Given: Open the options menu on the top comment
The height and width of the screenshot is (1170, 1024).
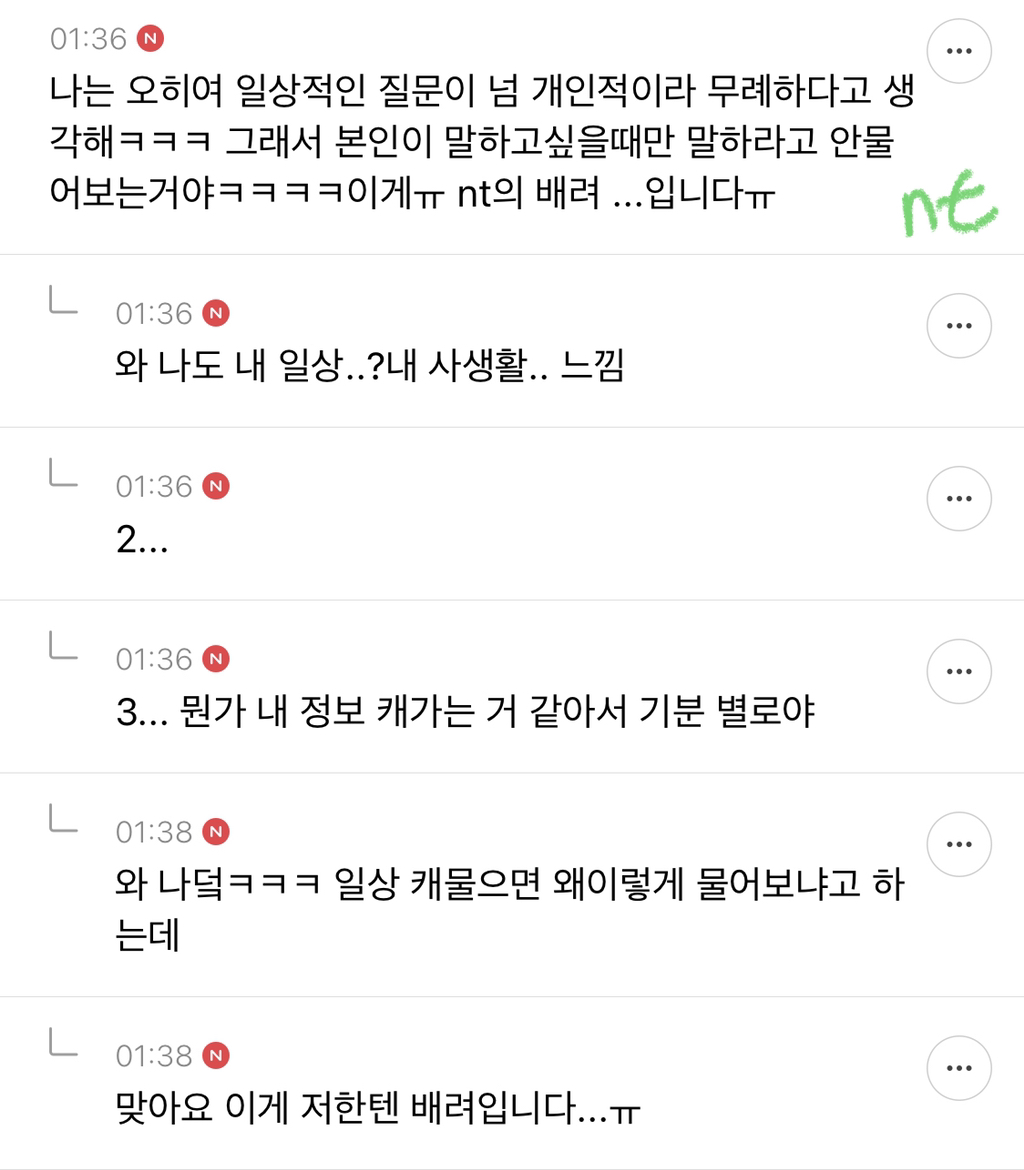Looking at the screenshot, I should (x=958, y=50).
